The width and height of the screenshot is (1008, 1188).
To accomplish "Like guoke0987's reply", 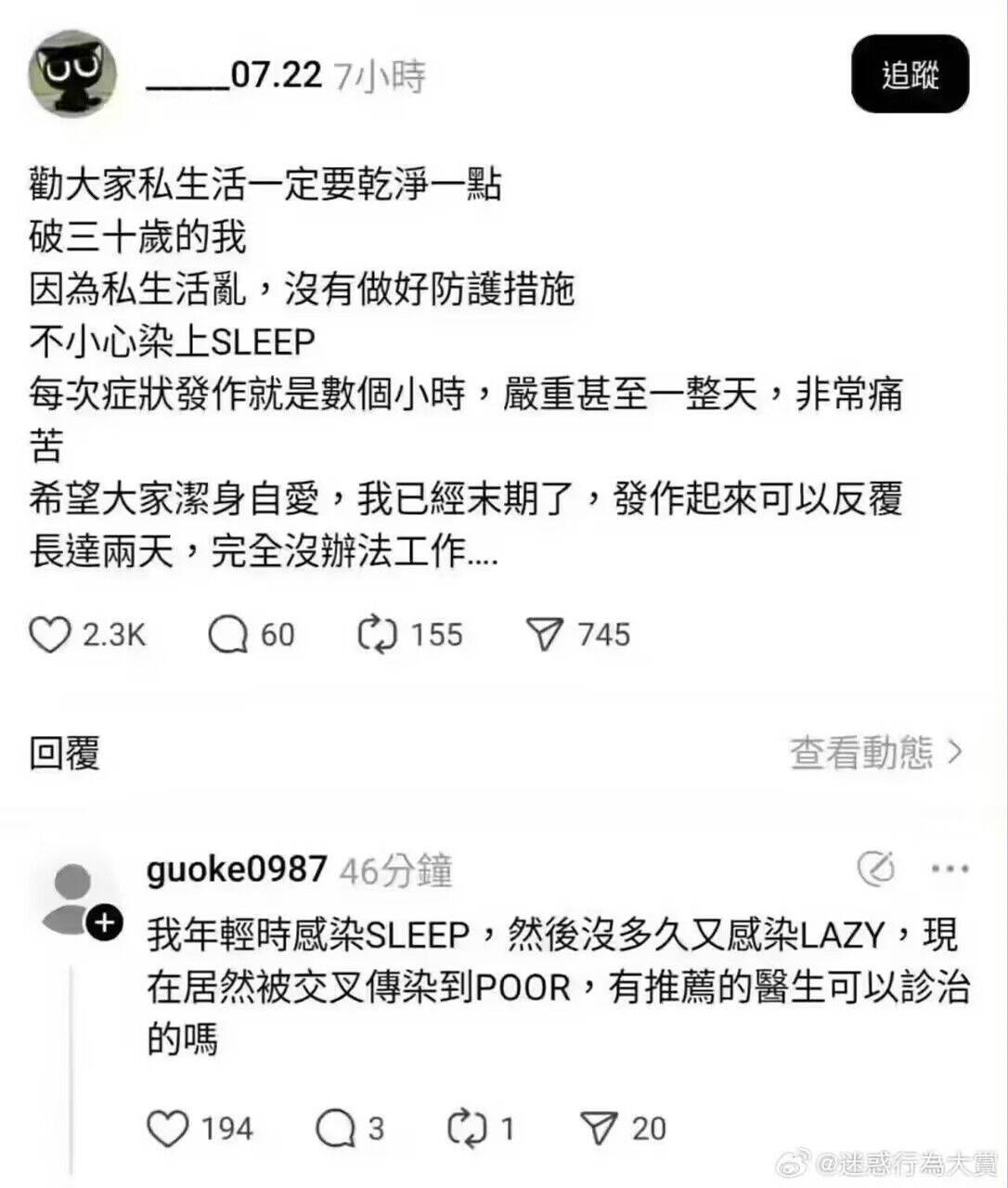I will [x=168, y=1129].
